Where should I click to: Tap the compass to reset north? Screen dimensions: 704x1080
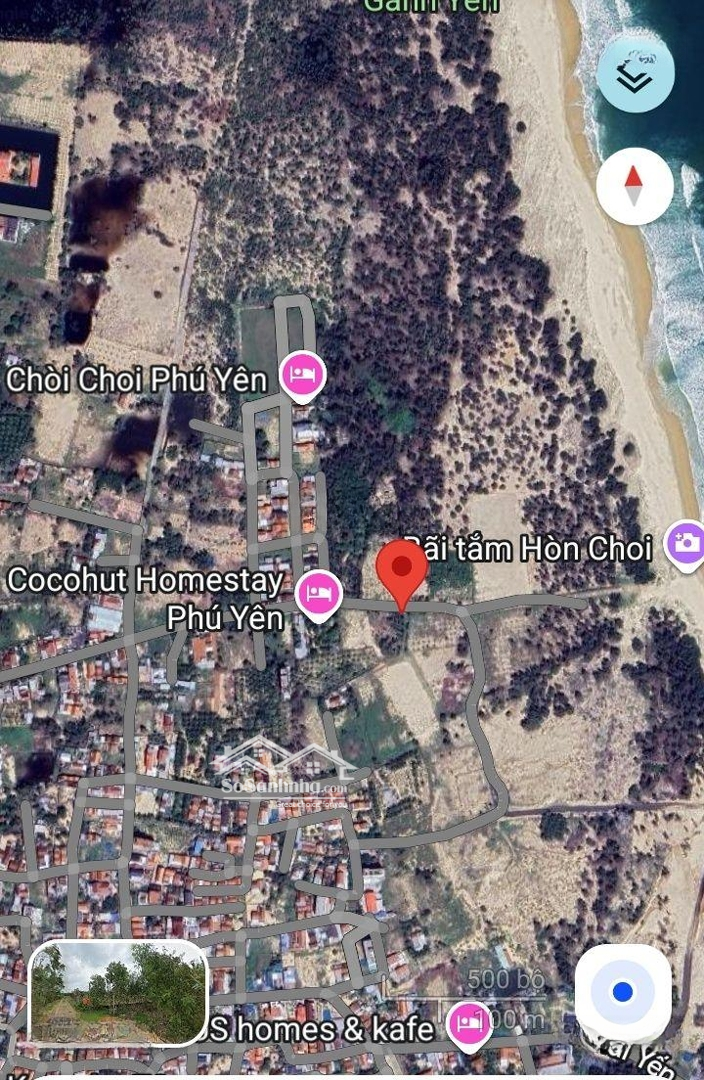coord(634,187)
